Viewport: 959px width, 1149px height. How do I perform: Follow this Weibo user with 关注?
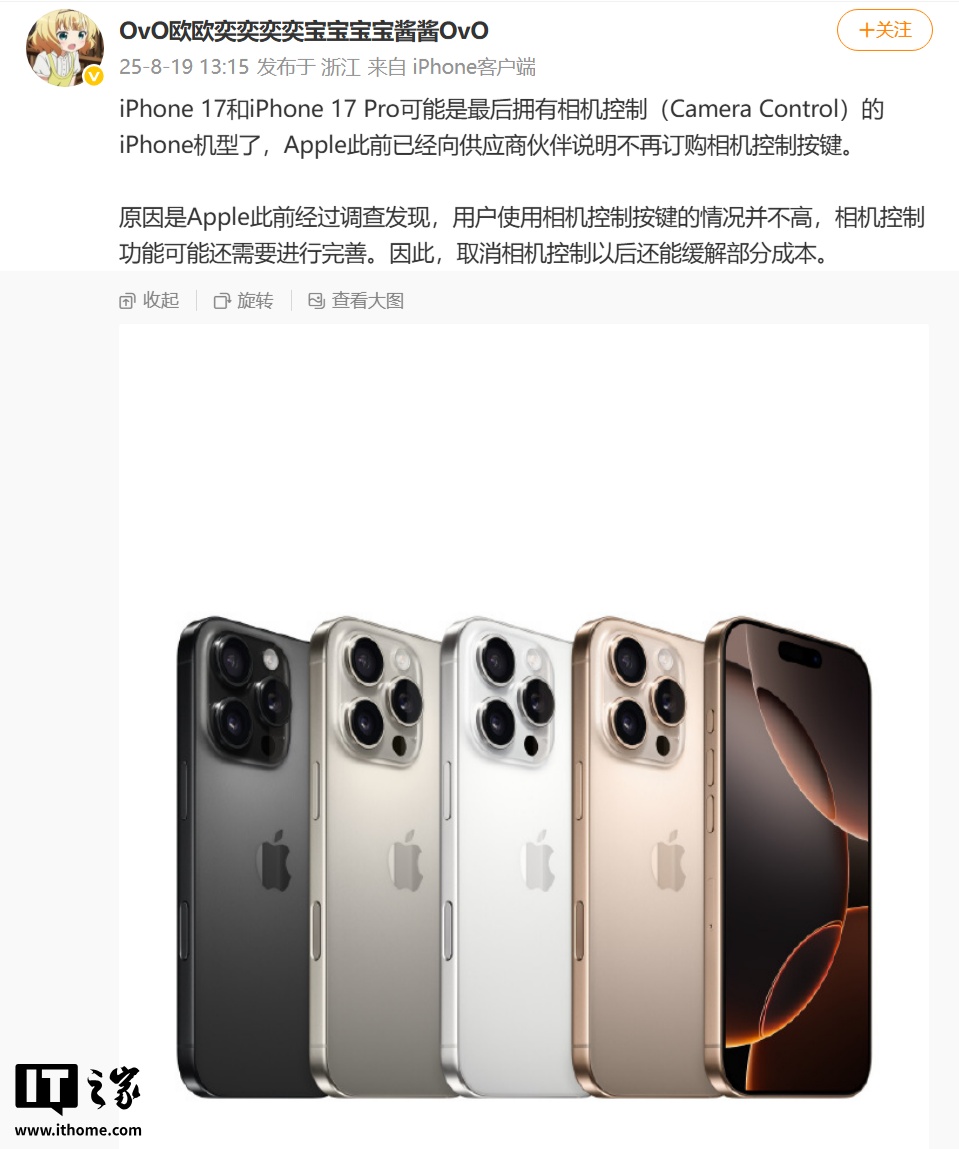[x=884, y=31]
